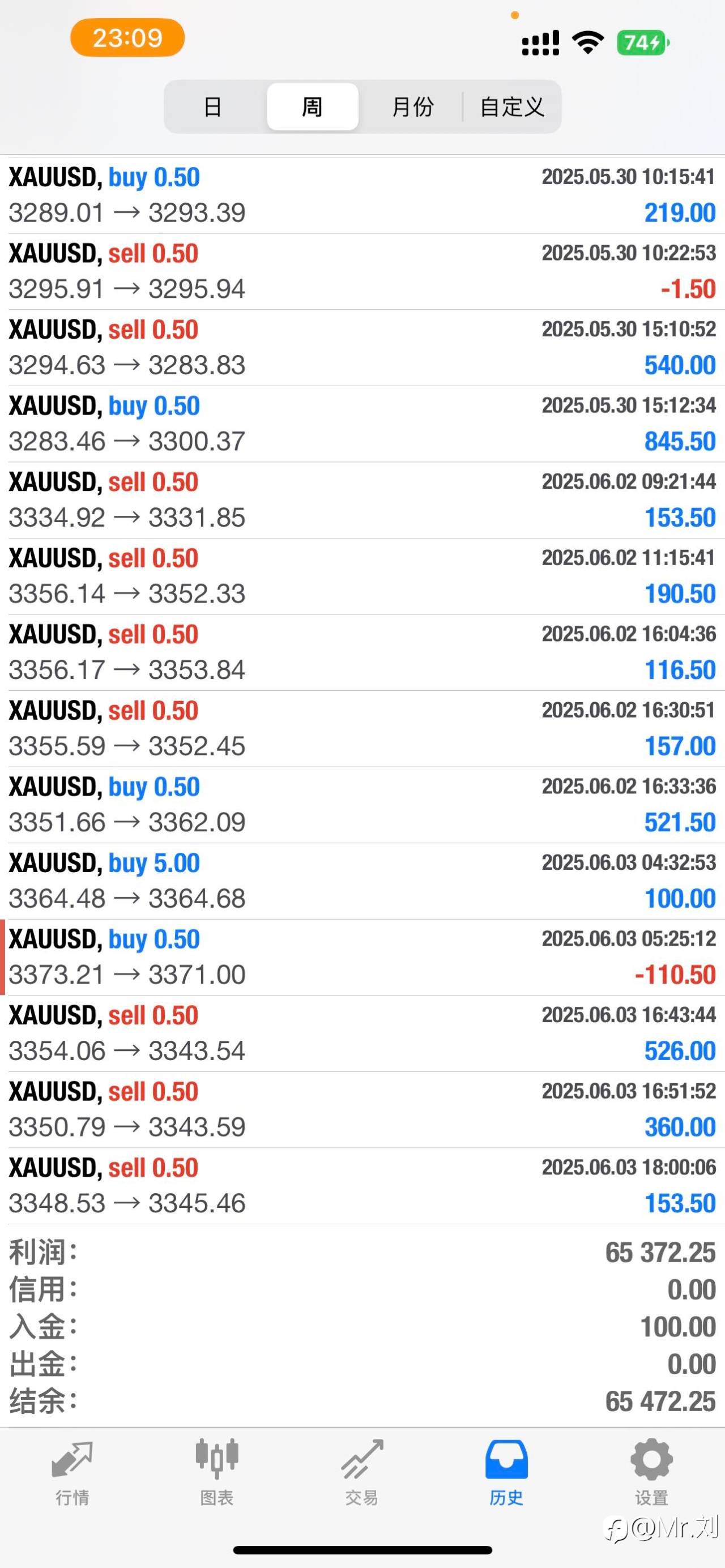Image resolution: width=725 pixels, height=1568 pixels.
Task: Expand the sell trade closed at 10:22:53
Action: point(362,271)
